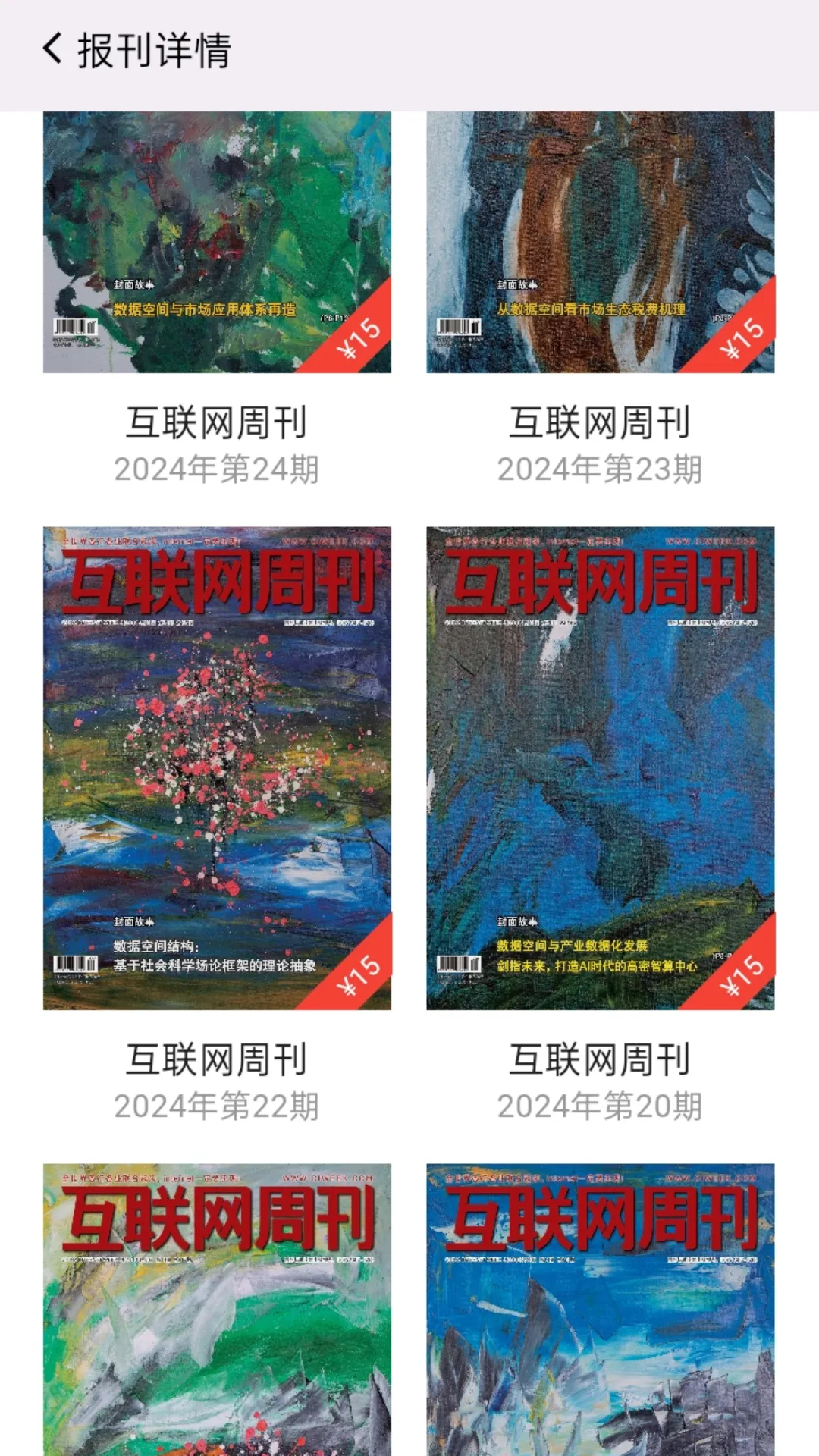Select the 2024年第20期 magazine cover
The image size is (819, 1456).
click(x=600, y=767)
